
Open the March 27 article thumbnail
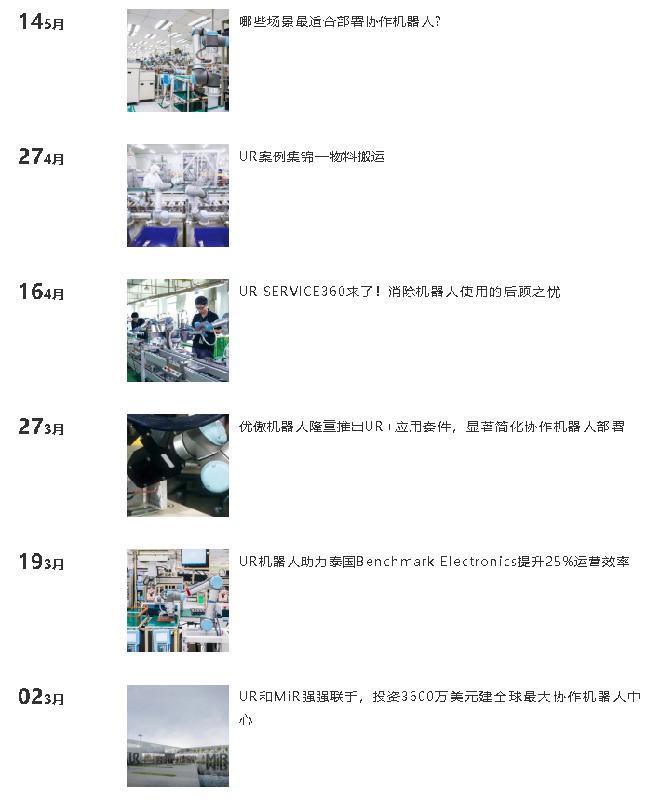click(x=177, y=465)
